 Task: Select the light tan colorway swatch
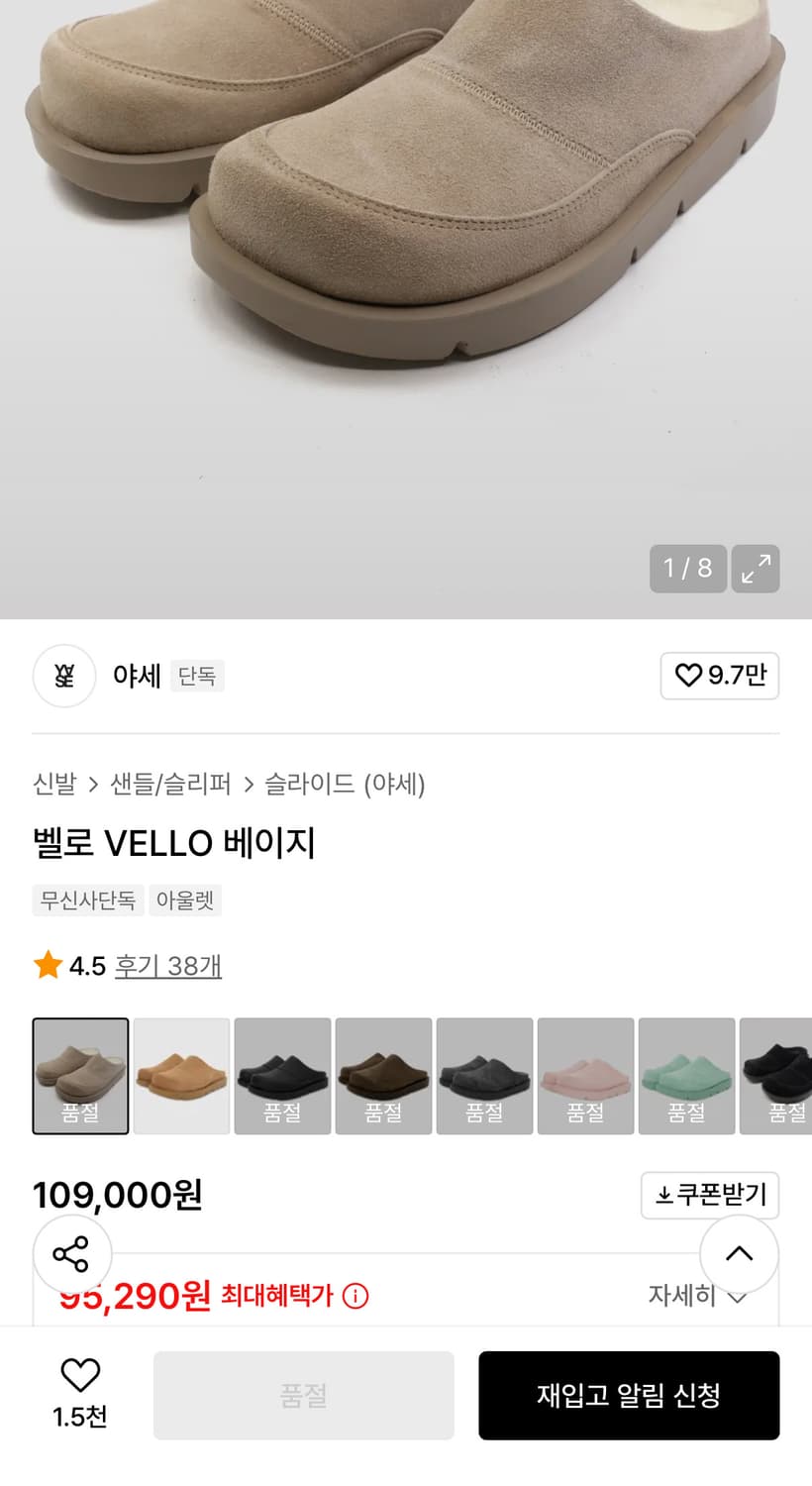pos(181,1076)
